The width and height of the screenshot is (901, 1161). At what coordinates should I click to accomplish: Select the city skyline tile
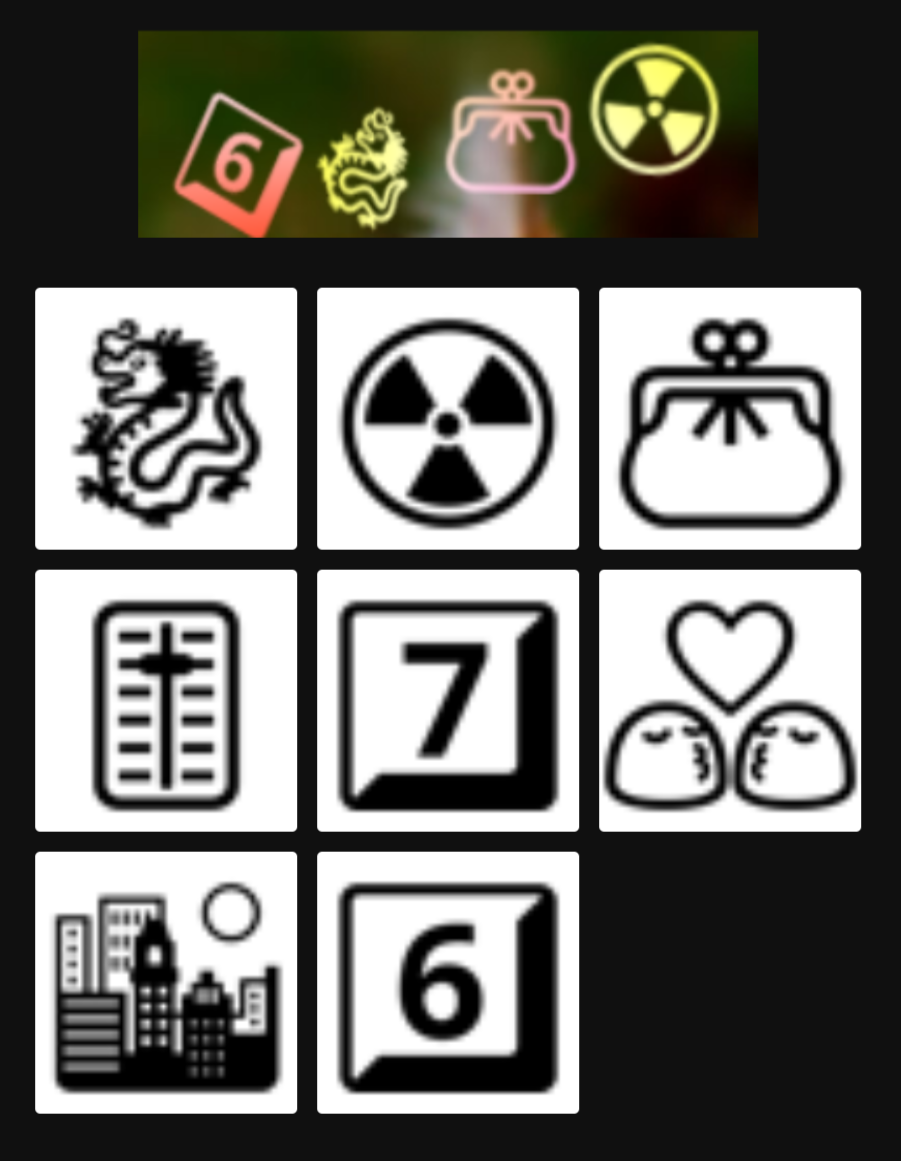point(166,983)
